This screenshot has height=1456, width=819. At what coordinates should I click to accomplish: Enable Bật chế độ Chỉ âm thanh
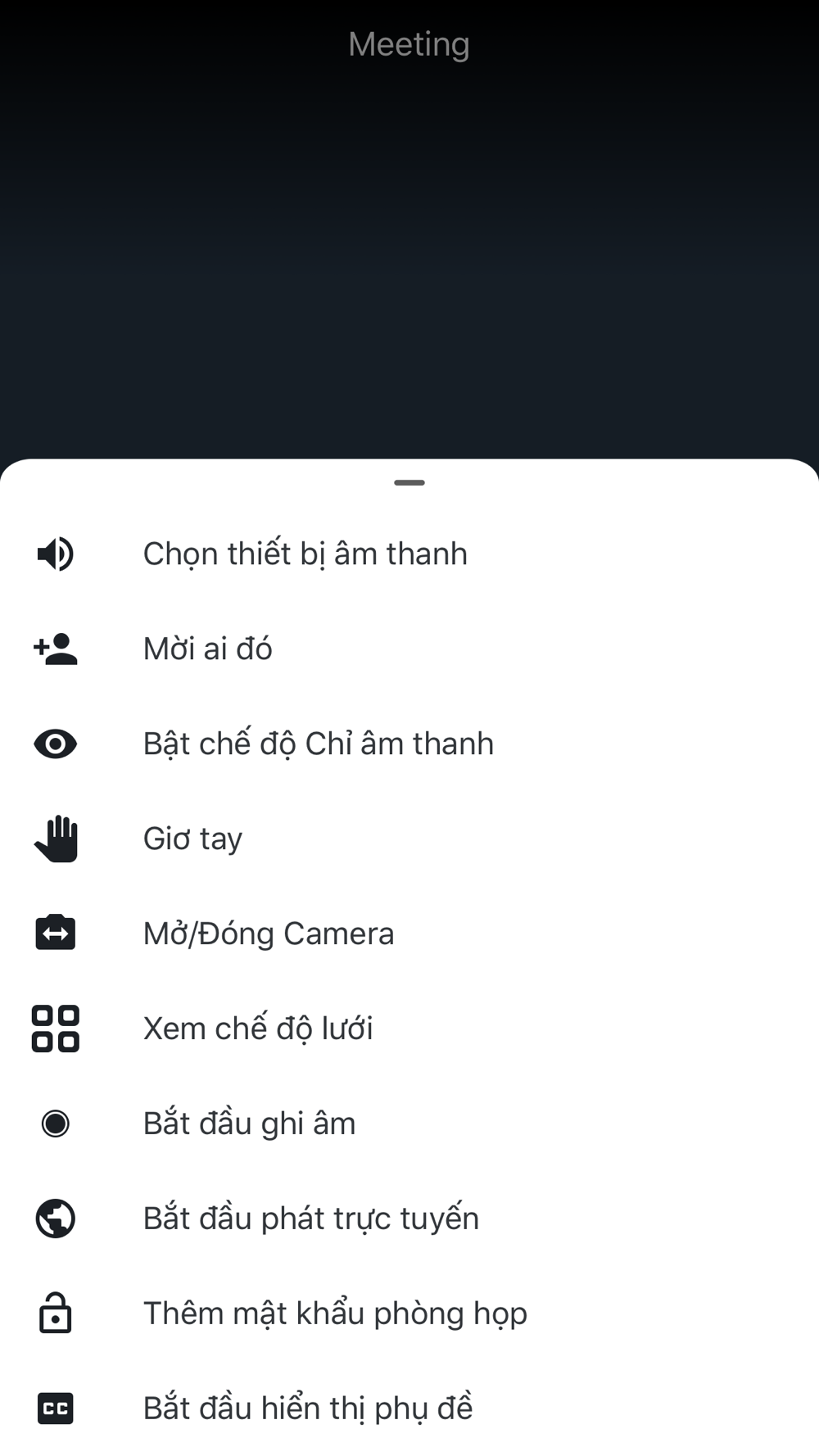click(409, 744)
